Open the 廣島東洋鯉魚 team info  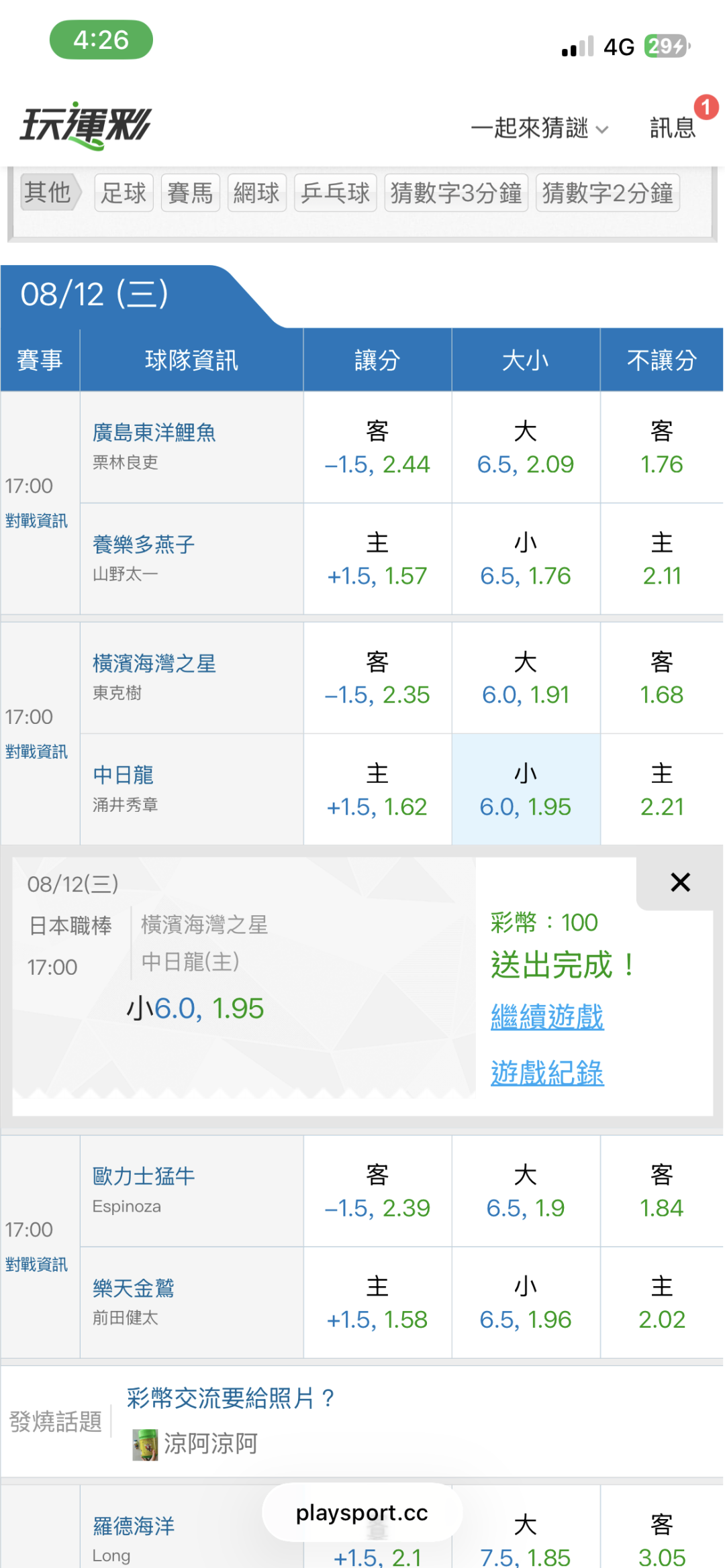pyautogui.click(x=154, y=432)
